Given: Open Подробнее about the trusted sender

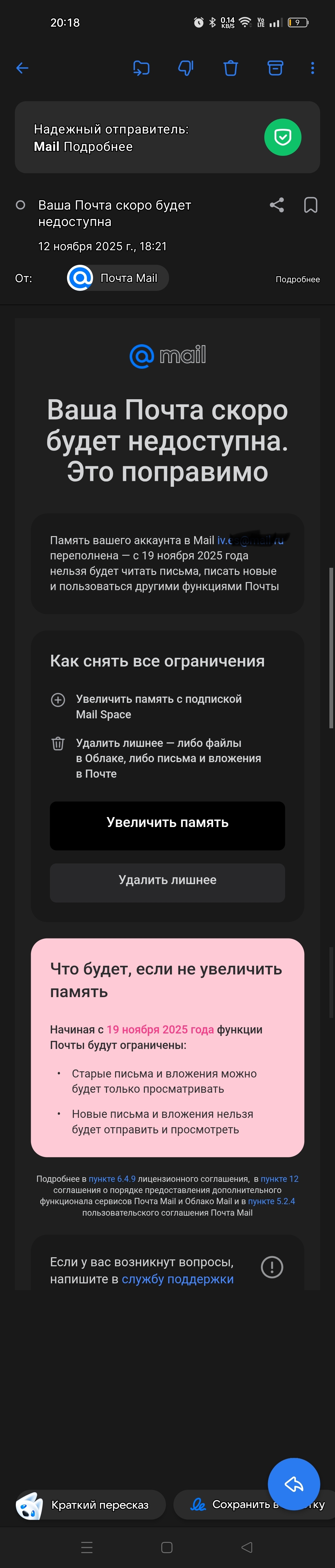Looking at the screenshot, I should pos(99,147).
